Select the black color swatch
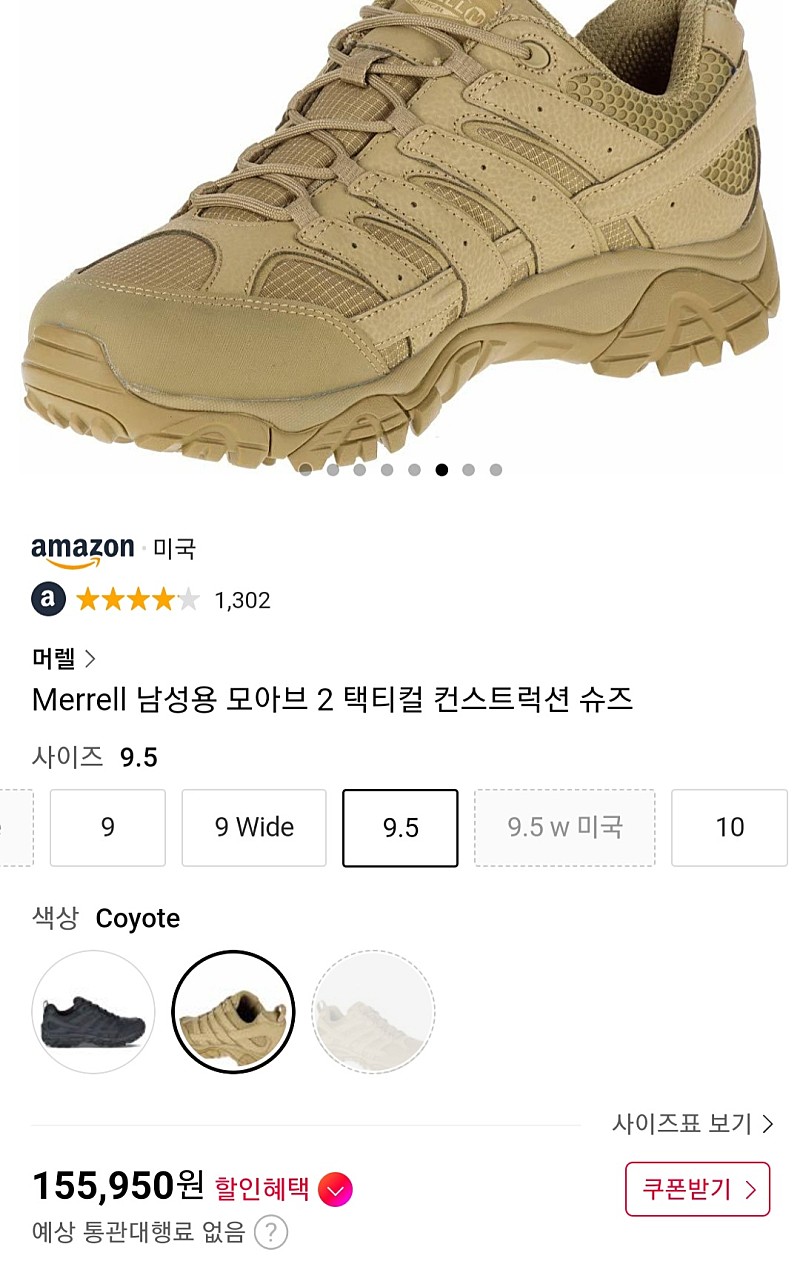 [93, 1013]
